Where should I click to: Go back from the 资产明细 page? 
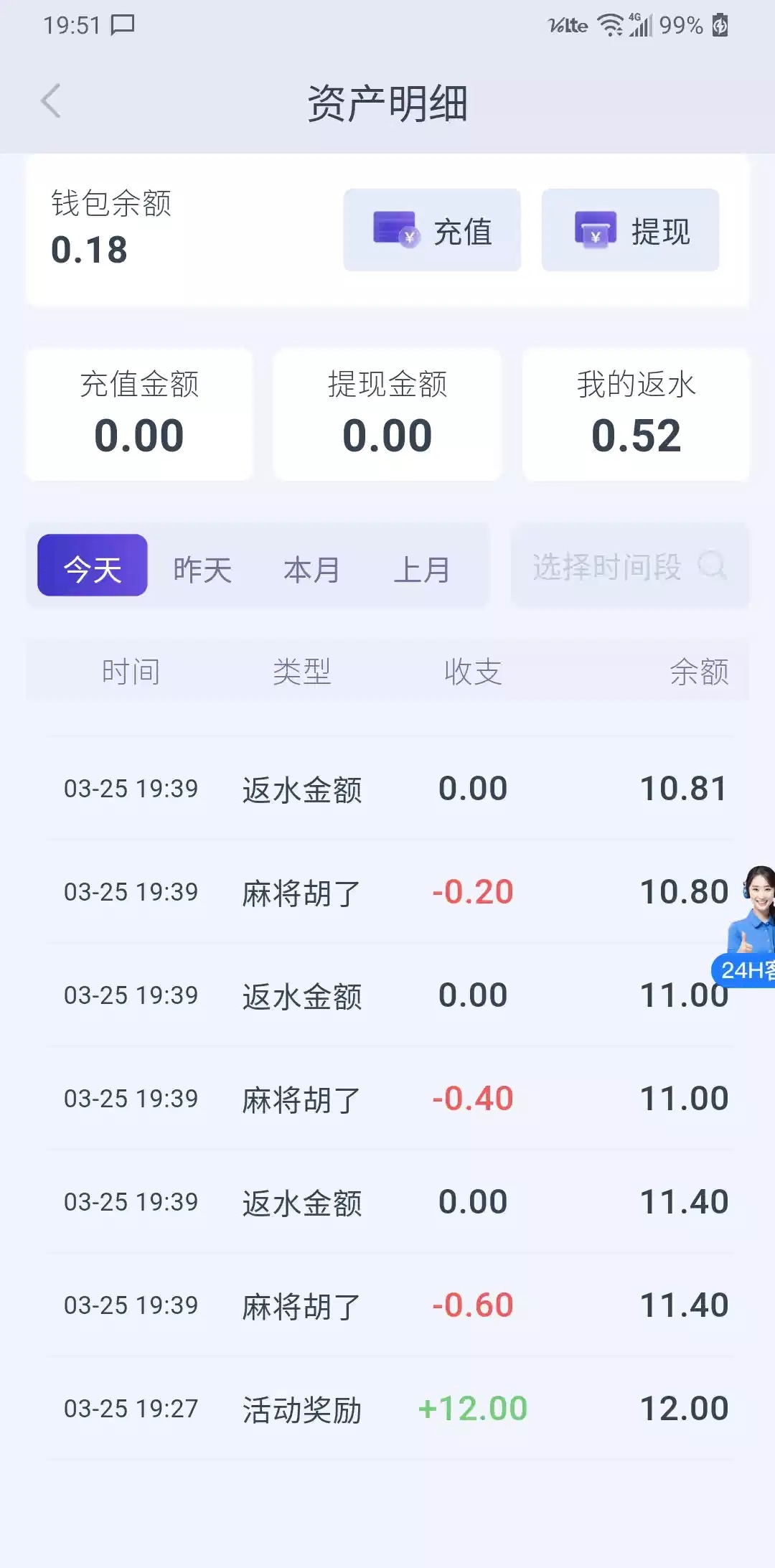coord(51,101)
